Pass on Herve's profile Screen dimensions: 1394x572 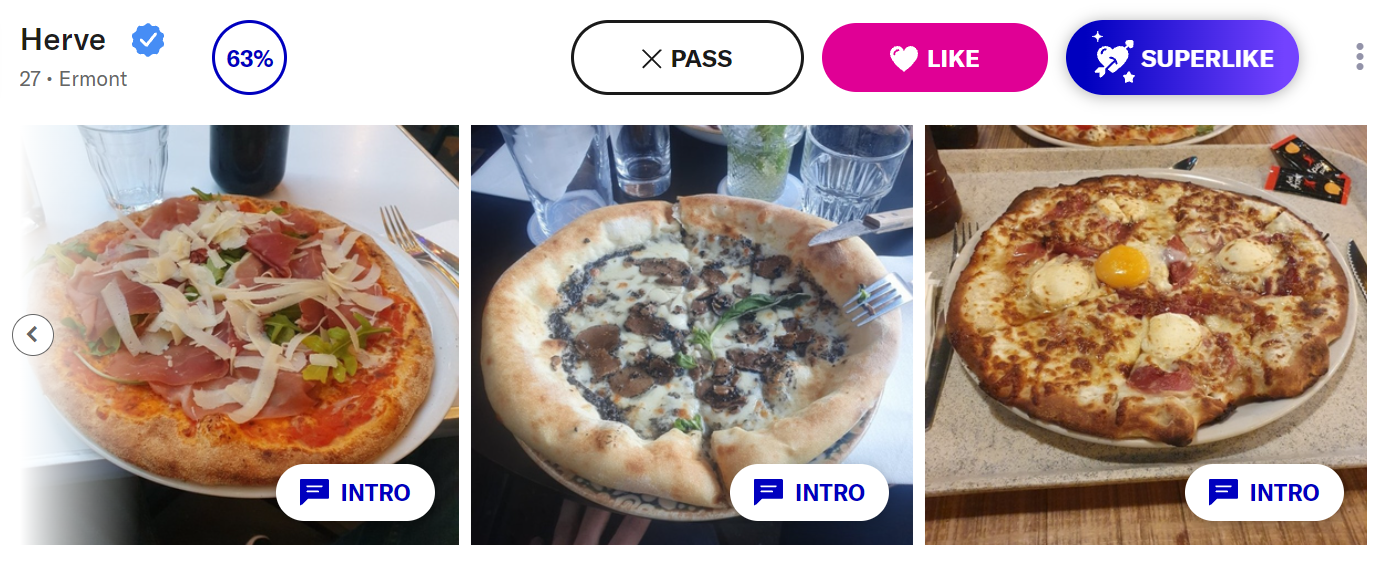pos(687,59)
